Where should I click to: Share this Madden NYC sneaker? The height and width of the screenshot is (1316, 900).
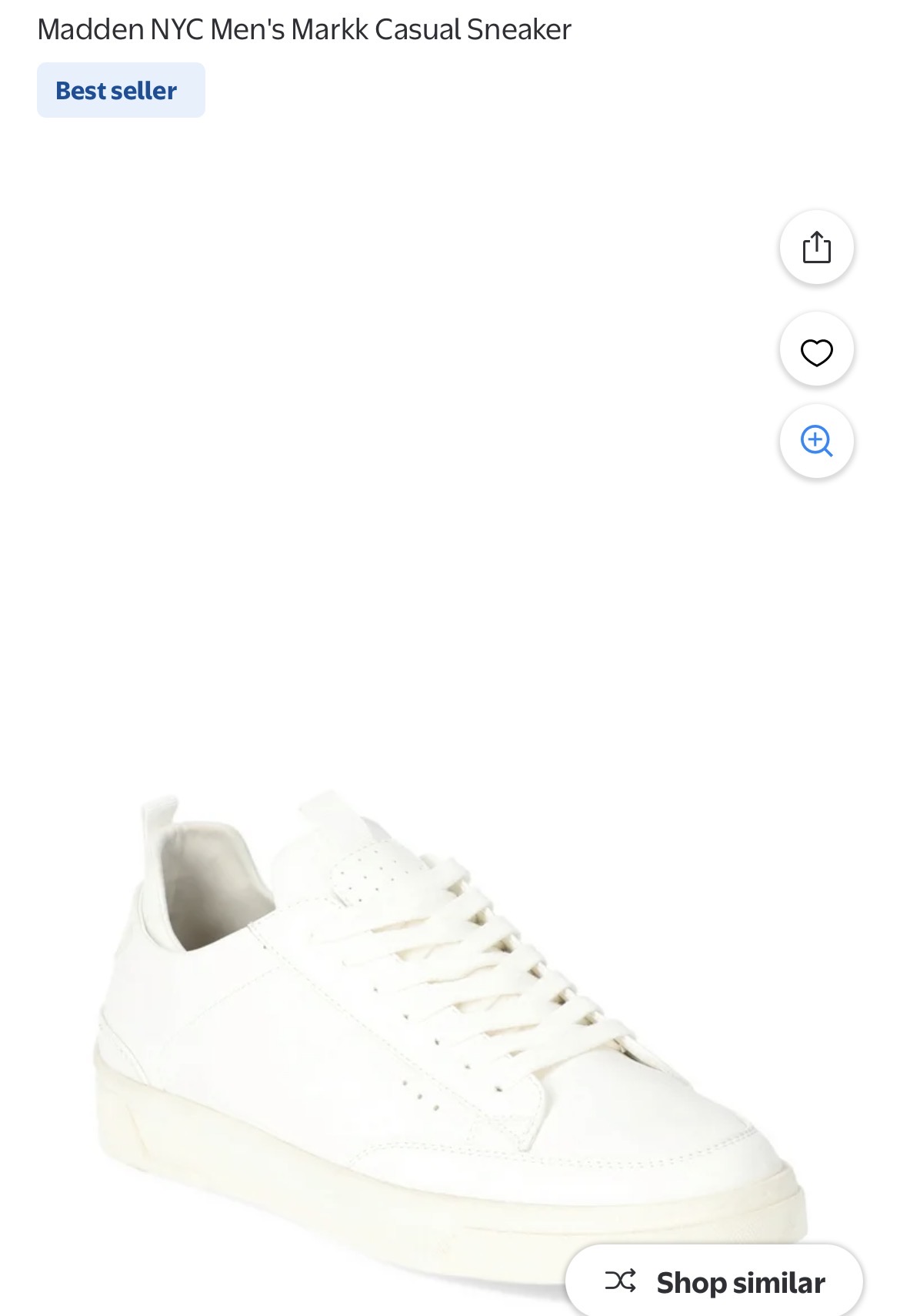[816, 248]
